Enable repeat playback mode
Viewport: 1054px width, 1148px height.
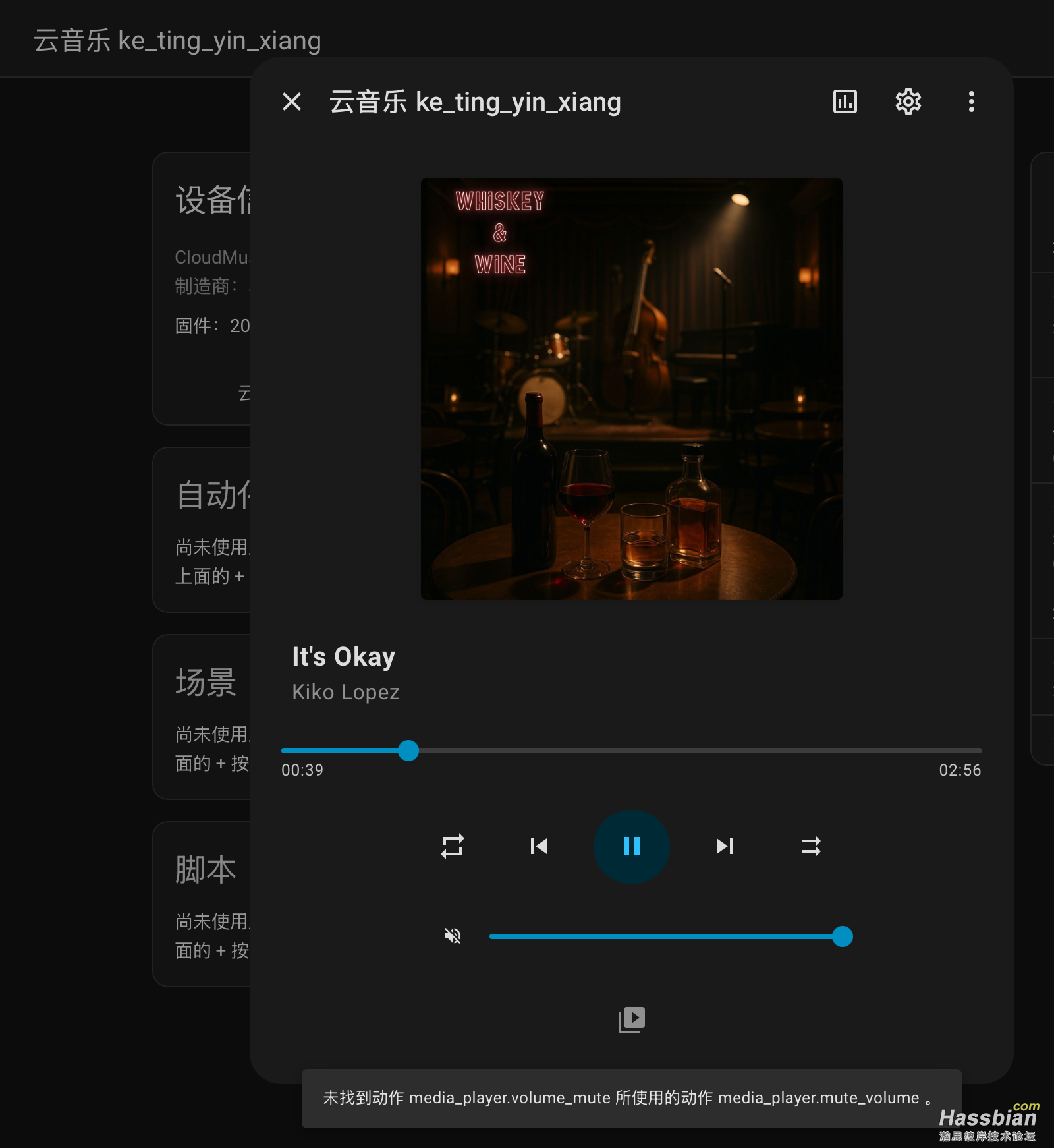452,846
